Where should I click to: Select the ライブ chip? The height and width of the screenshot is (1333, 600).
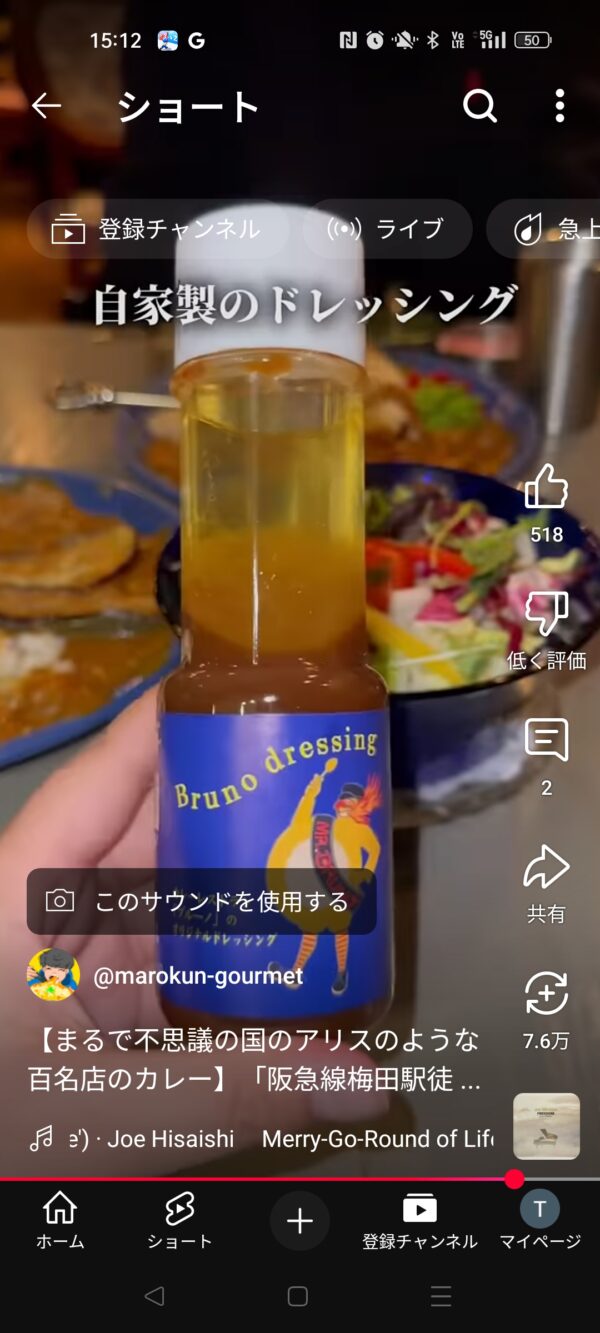[387, 229]
